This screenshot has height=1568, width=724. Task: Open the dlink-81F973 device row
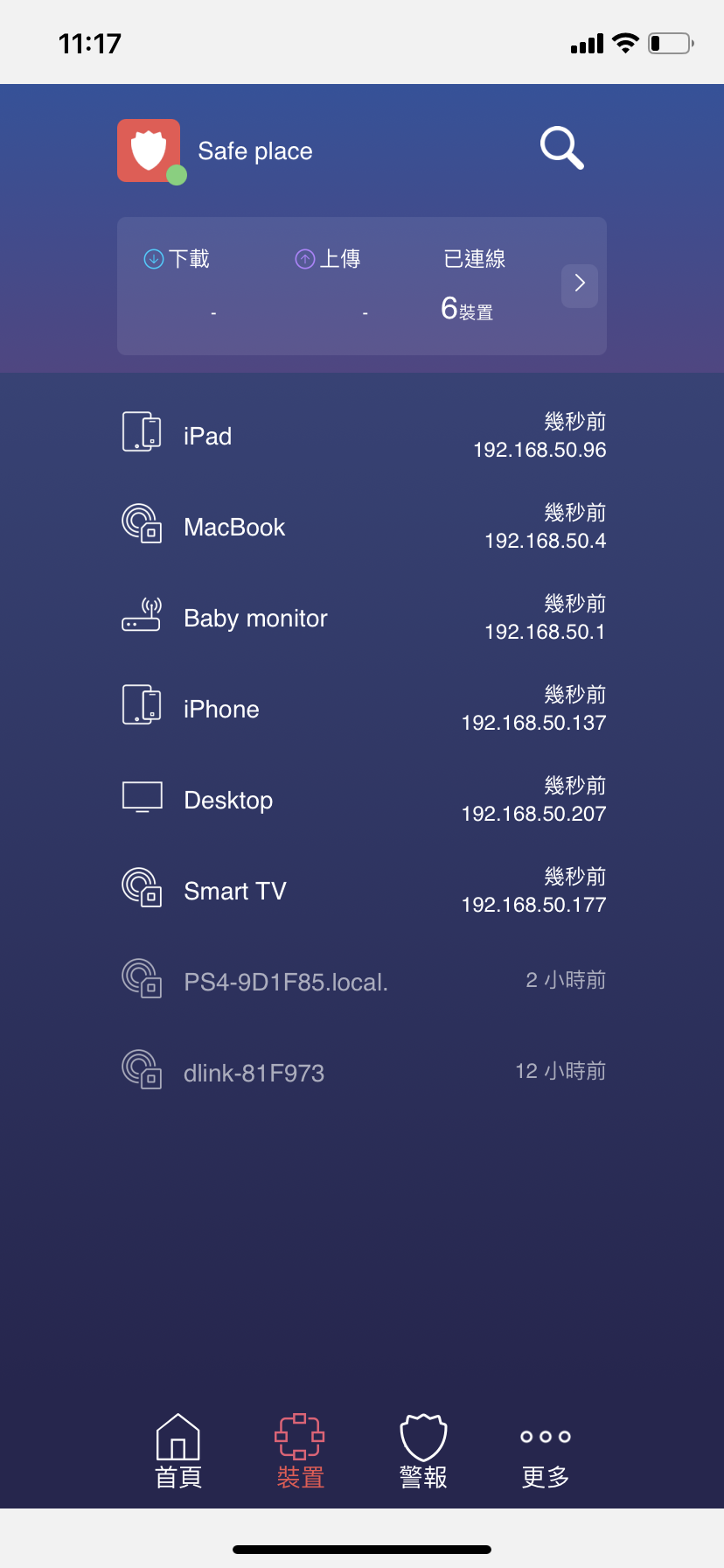click(x=362, y=1073)
